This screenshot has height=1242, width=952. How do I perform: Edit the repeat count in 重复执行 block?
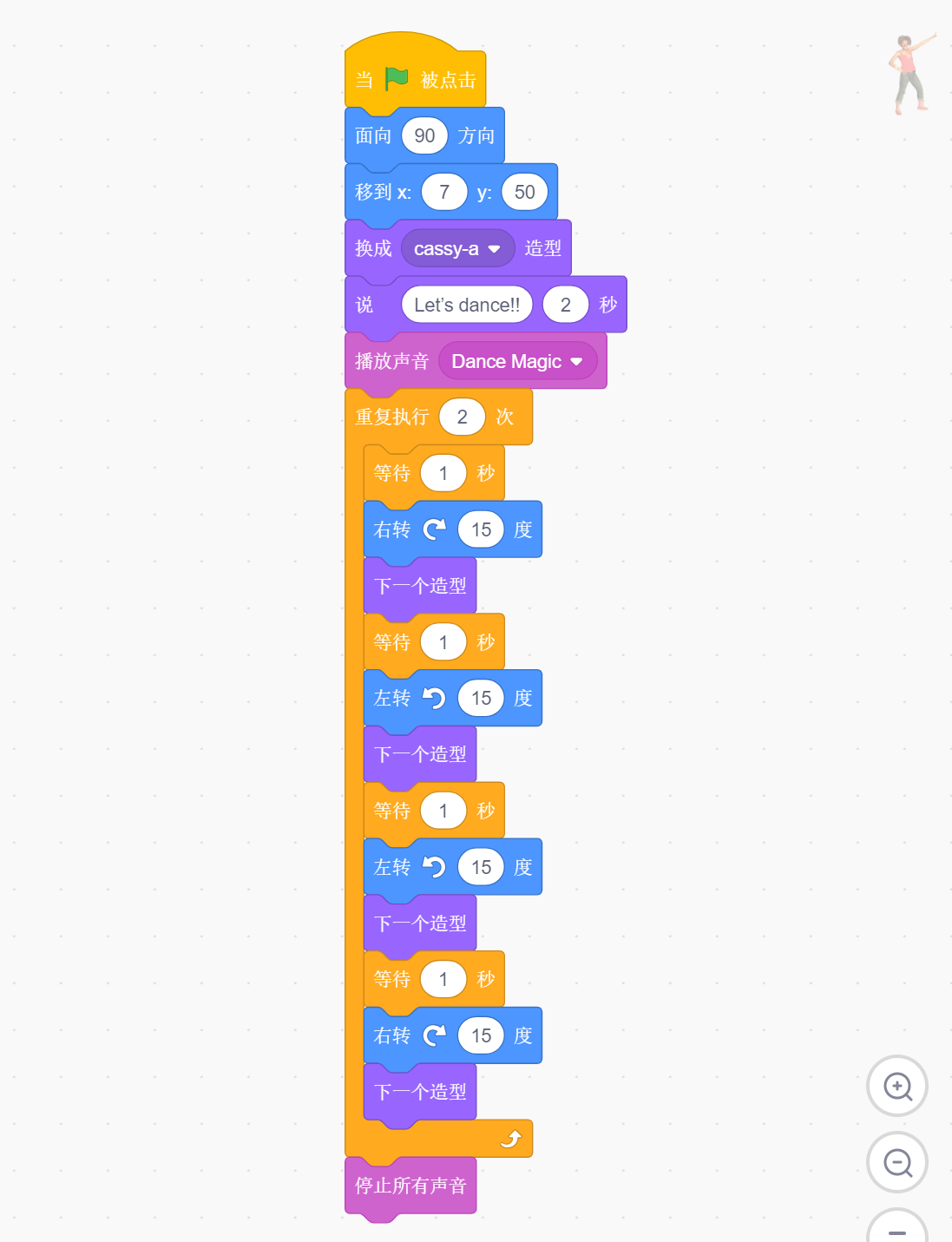point(462,417)
